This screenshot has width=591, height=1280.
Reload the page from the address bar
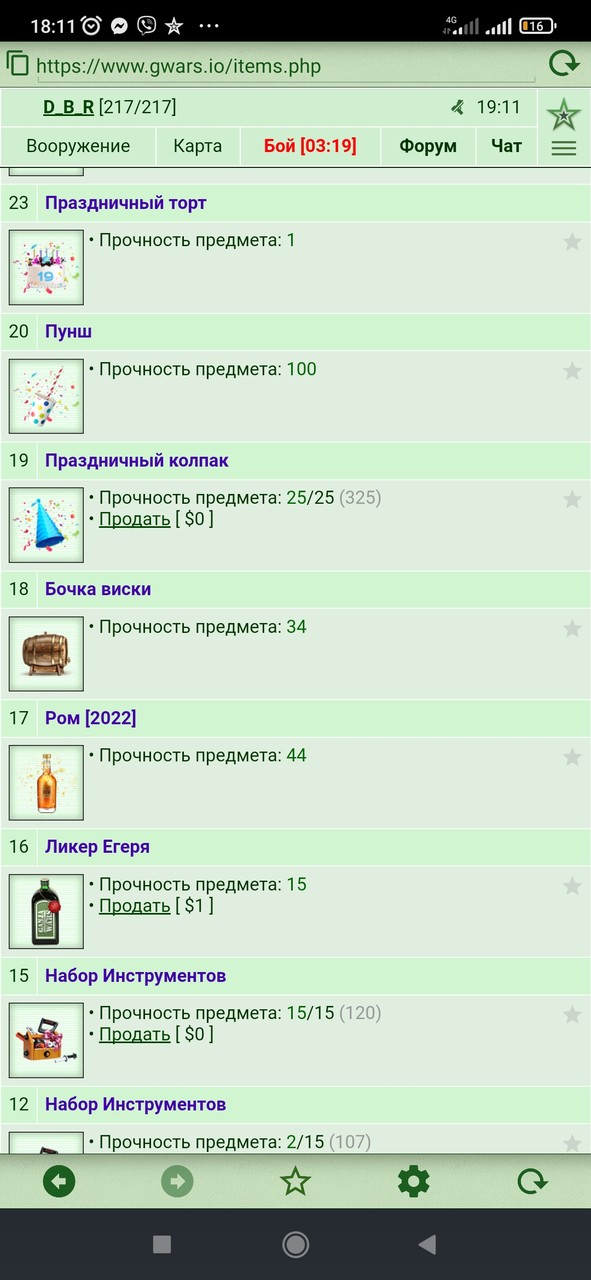coord(564,64)
